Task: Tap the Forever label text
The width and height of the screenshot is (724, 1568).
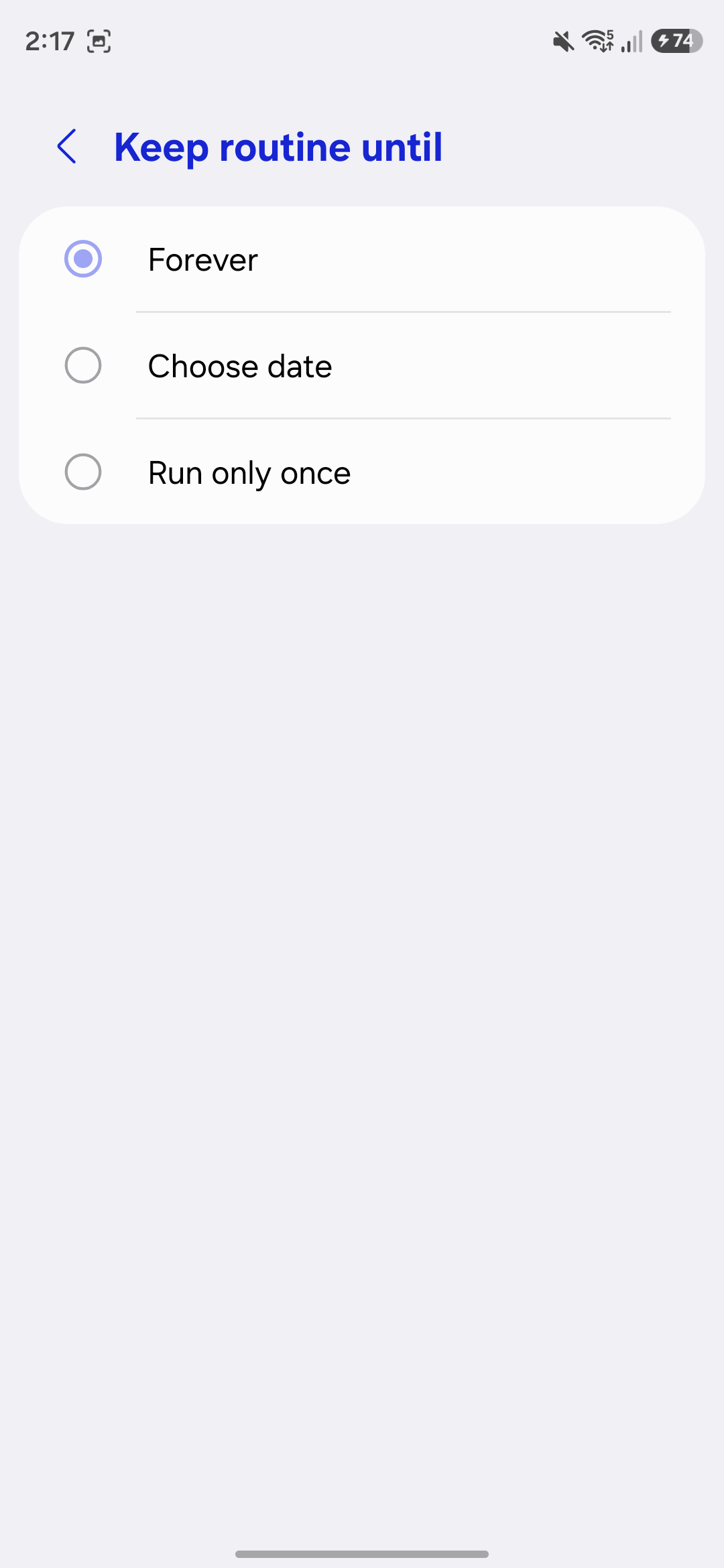Action: (x=202, y=260)
